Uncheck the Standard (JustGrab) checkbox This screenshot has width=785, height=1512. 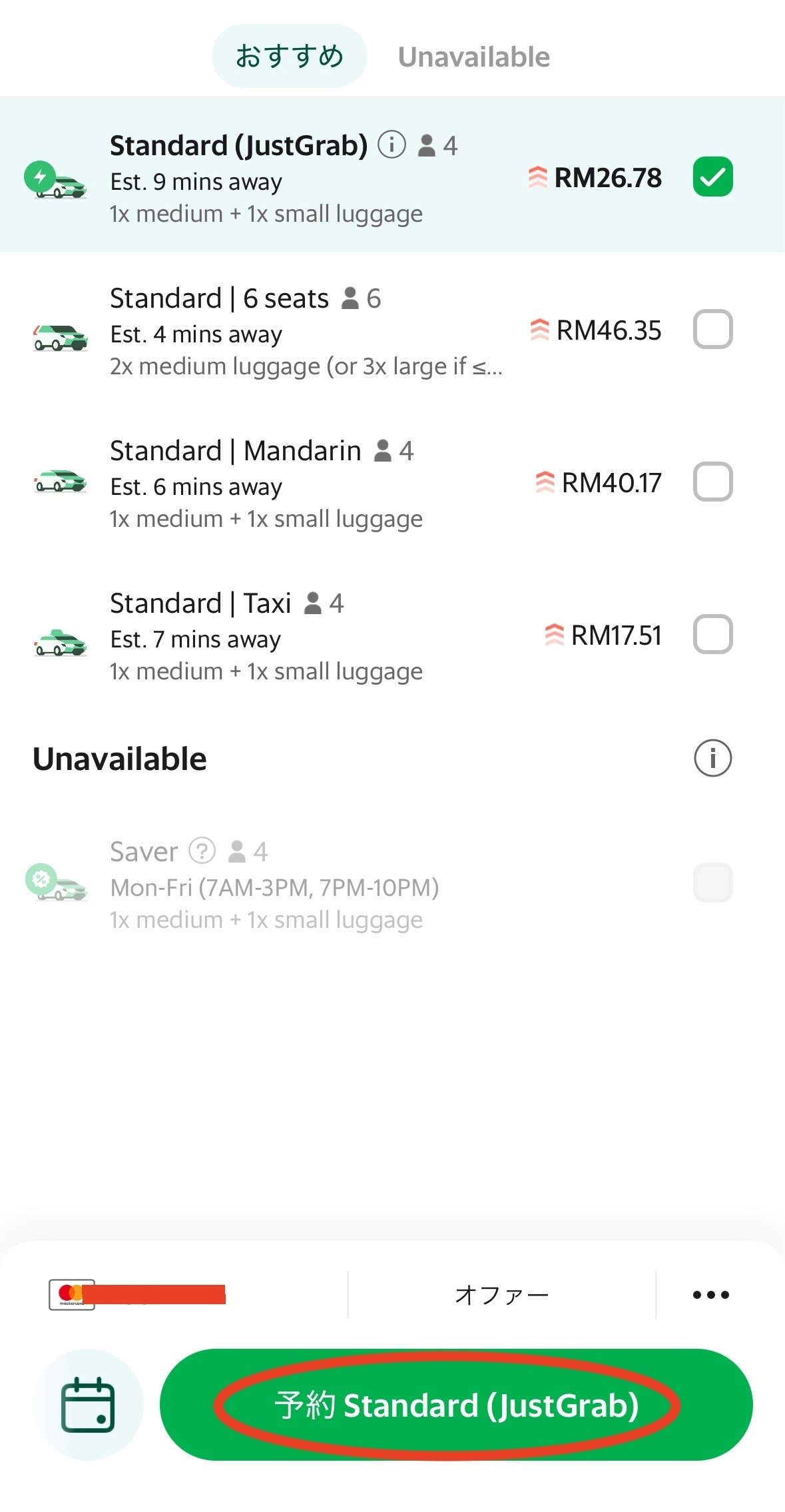pyautogui.click(x=712, y=177)
